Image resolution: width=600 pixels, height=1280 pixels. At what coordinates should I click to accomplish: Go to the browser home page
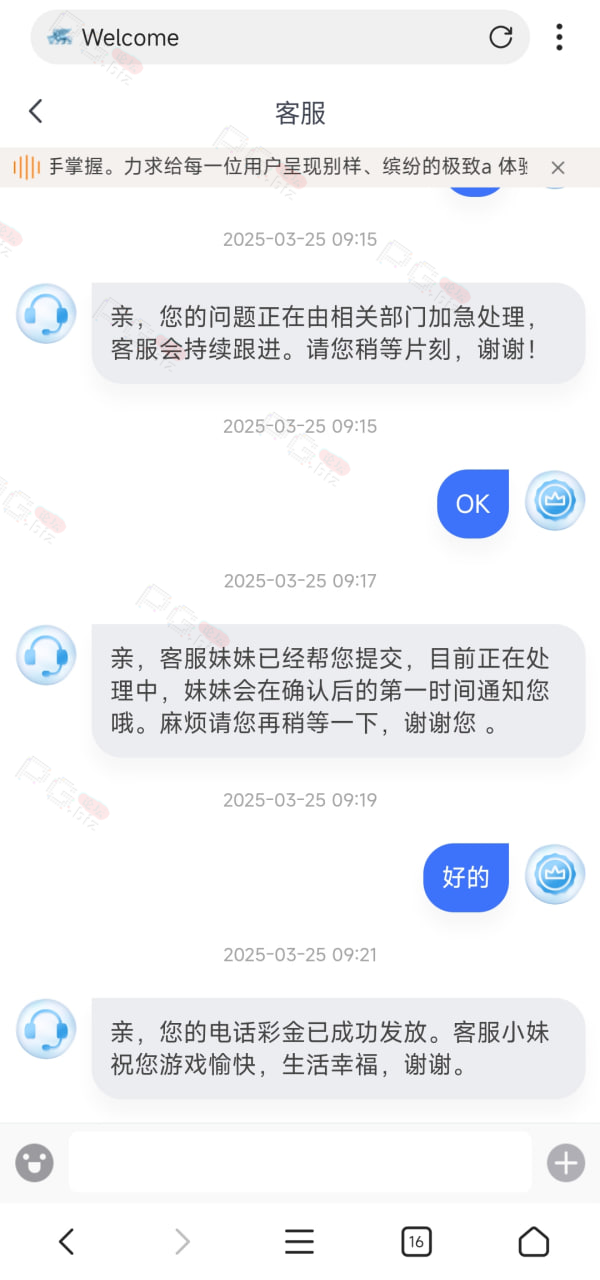pyautogui.click(x=534, y=1241)
